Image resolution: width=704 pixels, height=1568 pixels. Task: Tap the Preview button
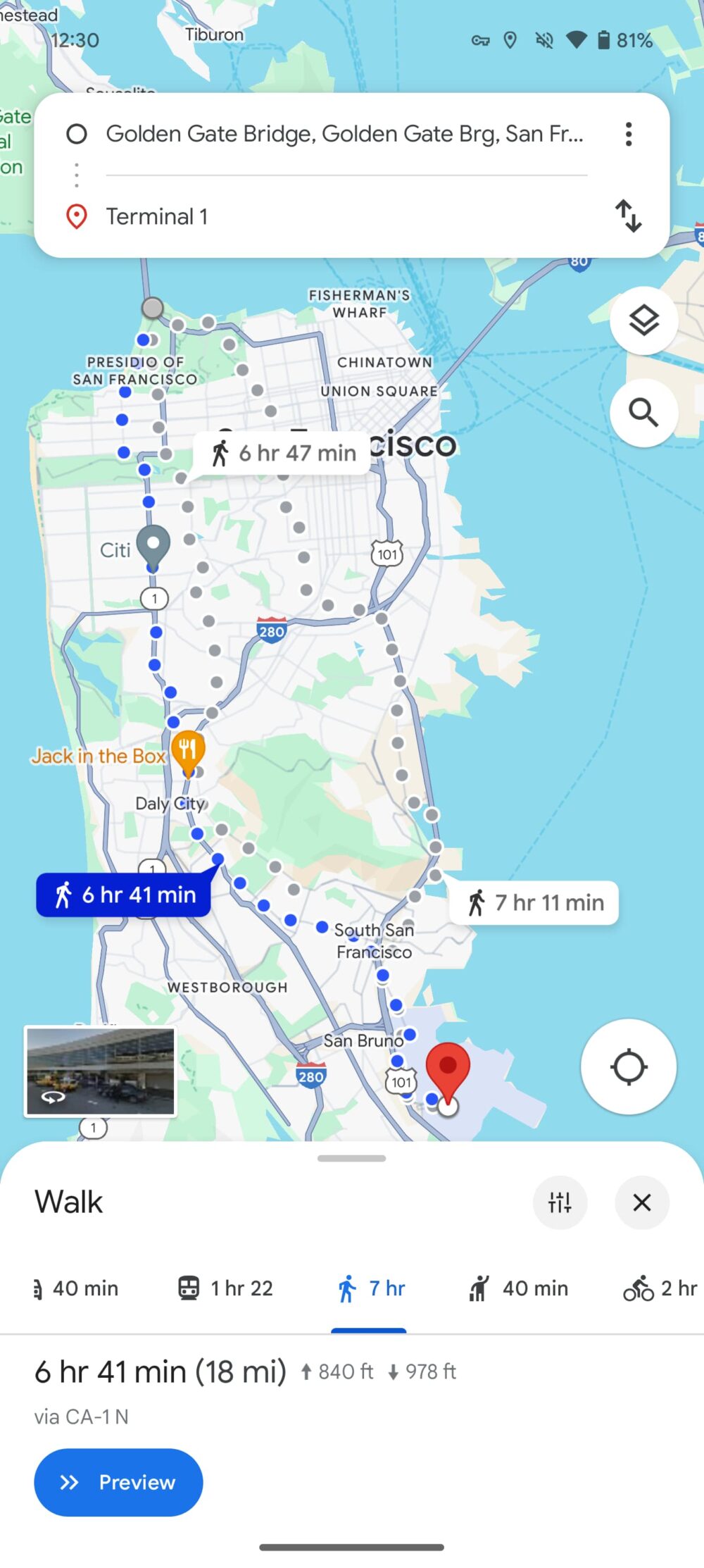click(118, 1482)
